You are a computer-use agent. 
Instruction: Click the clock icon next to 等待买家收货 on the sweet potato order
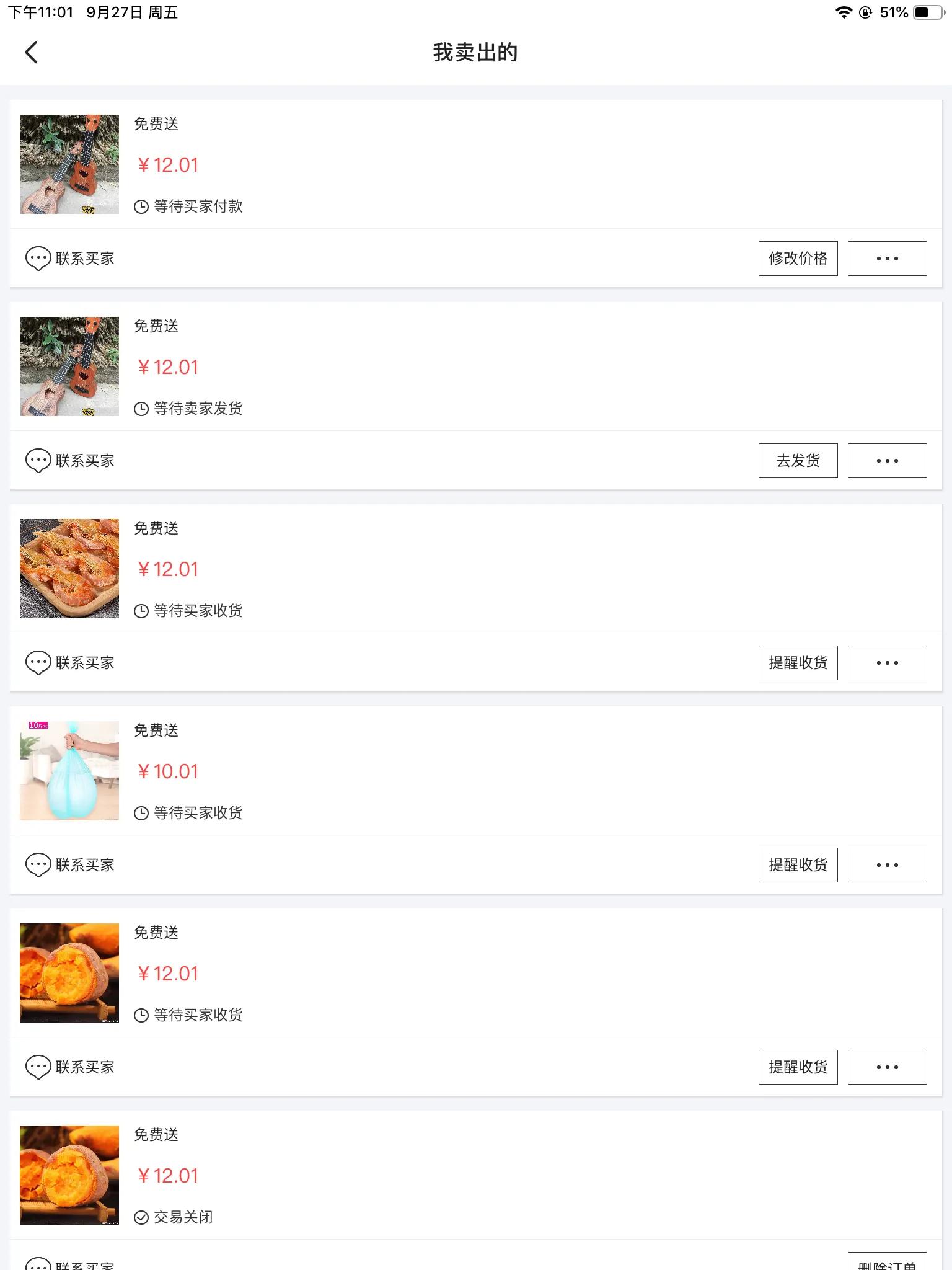[142, 1015]
